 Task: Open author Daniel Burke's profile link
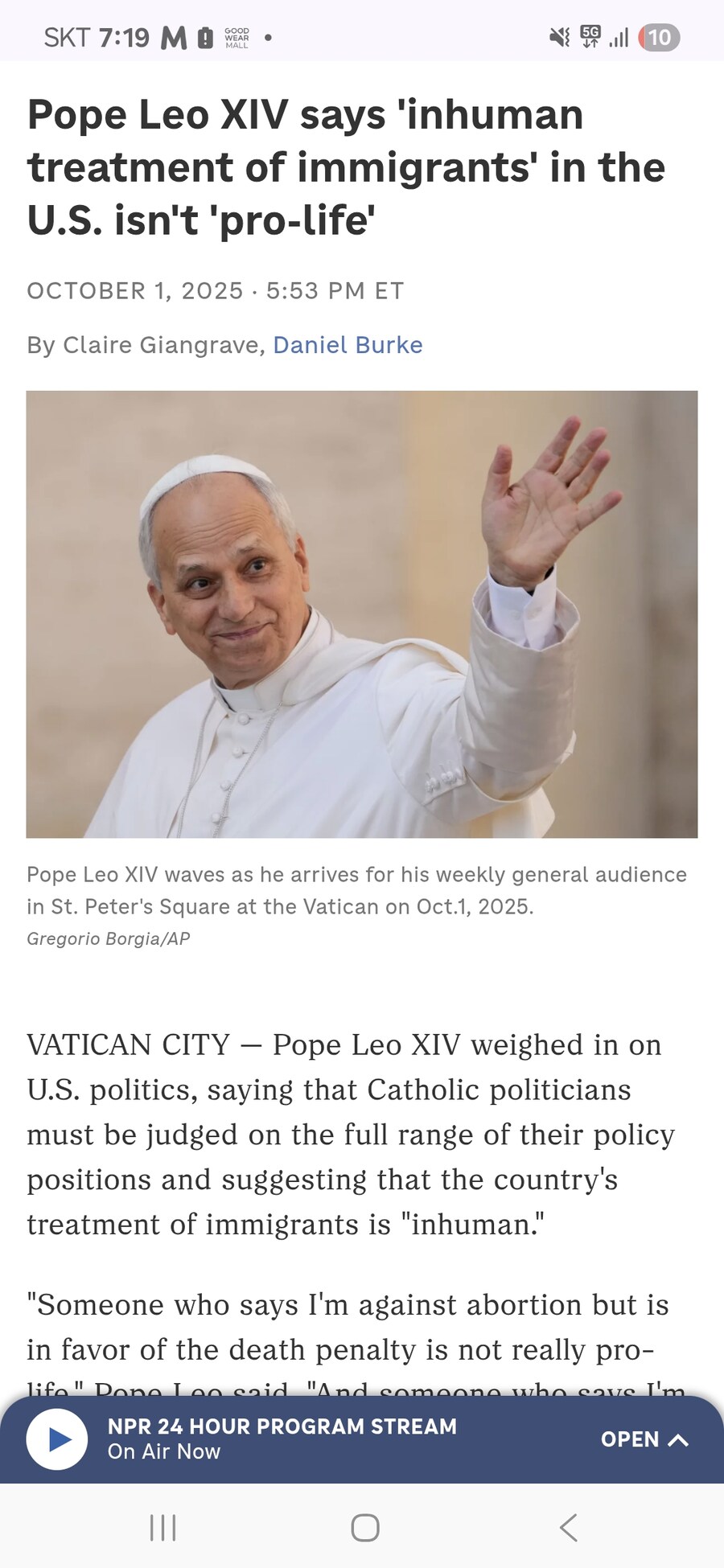[x=348, y=345]
